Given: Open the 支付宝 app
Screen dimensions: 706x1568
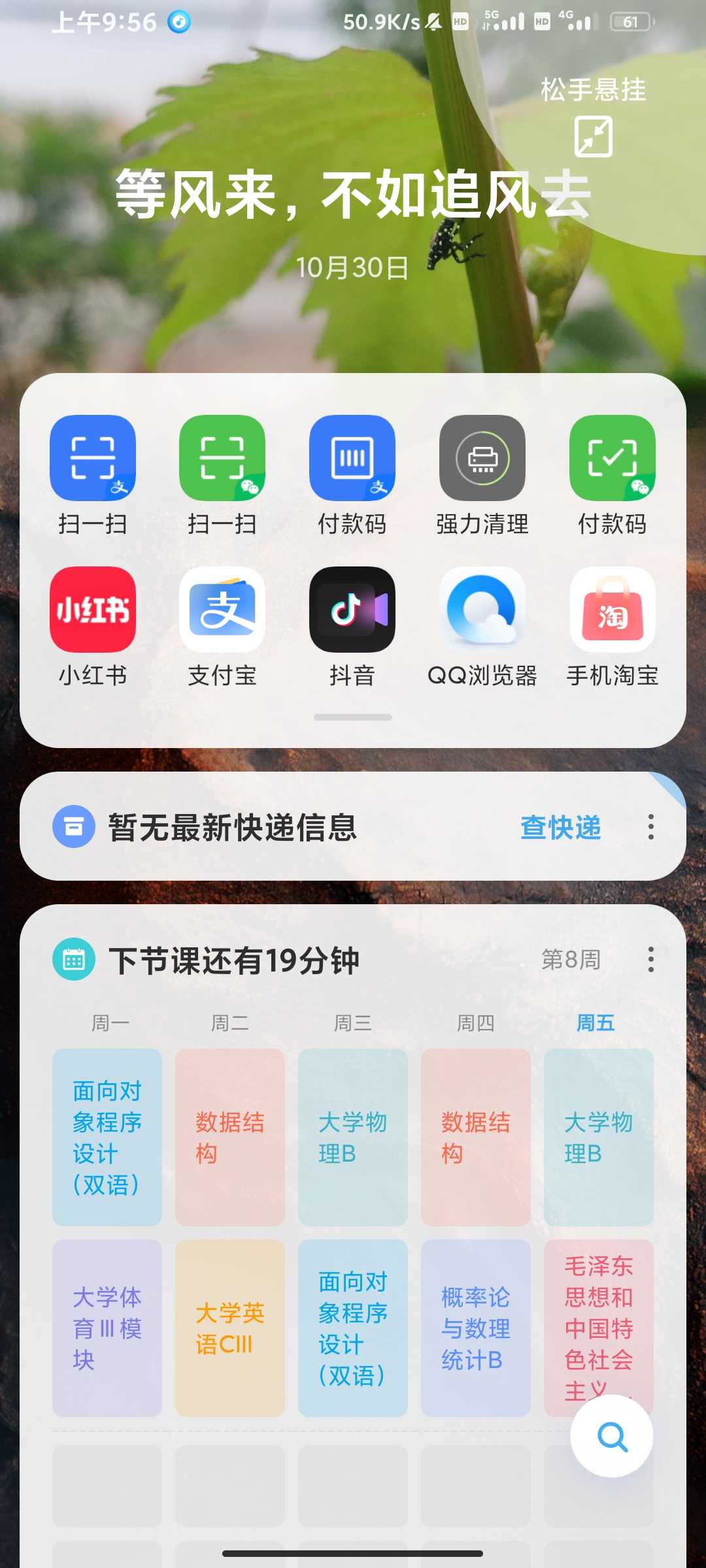Looking at the screenshot, I should tap(222, 610).
